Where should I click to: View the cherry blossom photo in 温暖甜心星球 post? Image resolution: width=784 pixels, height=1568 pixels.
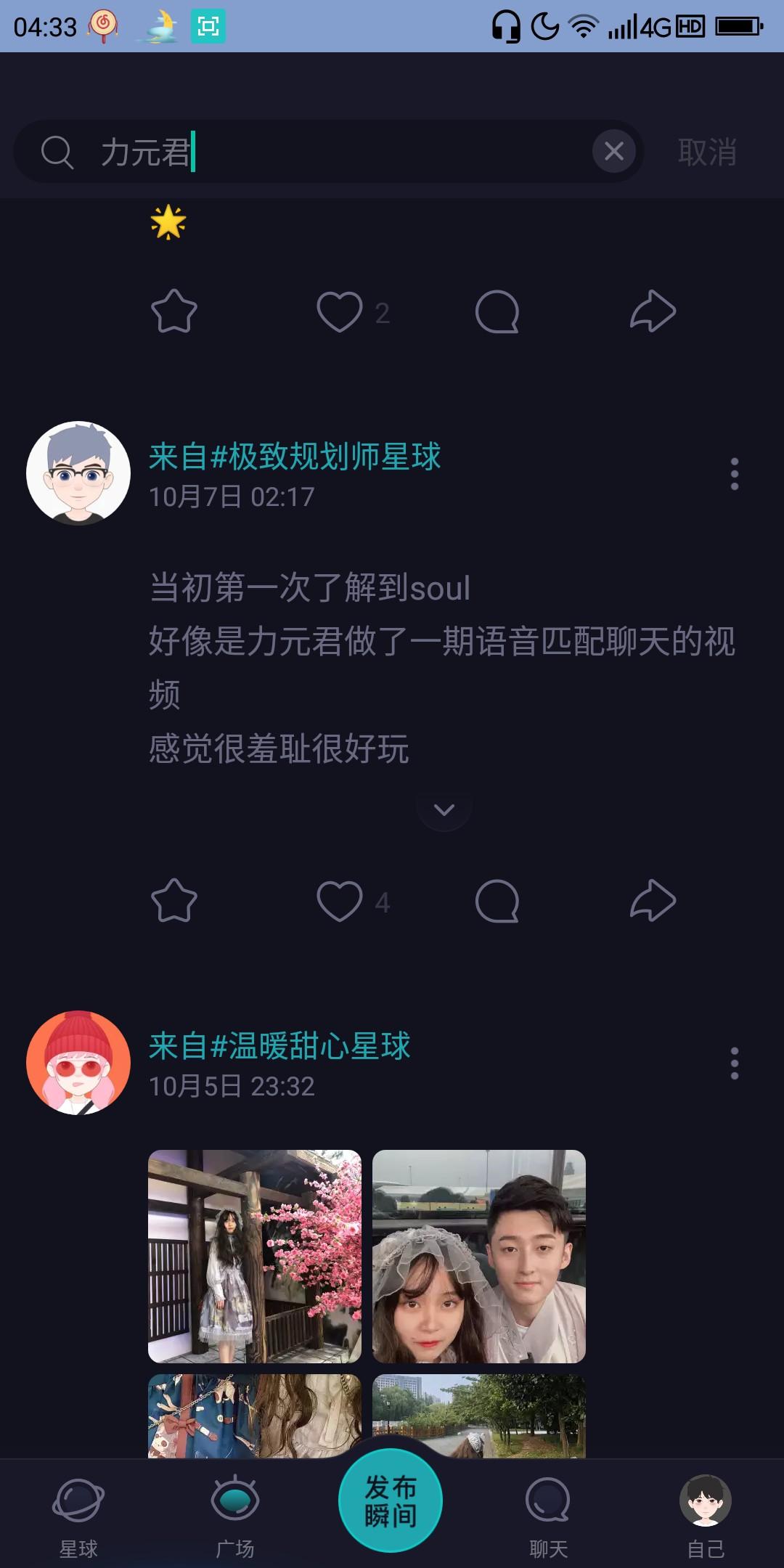click(255, 1257)
